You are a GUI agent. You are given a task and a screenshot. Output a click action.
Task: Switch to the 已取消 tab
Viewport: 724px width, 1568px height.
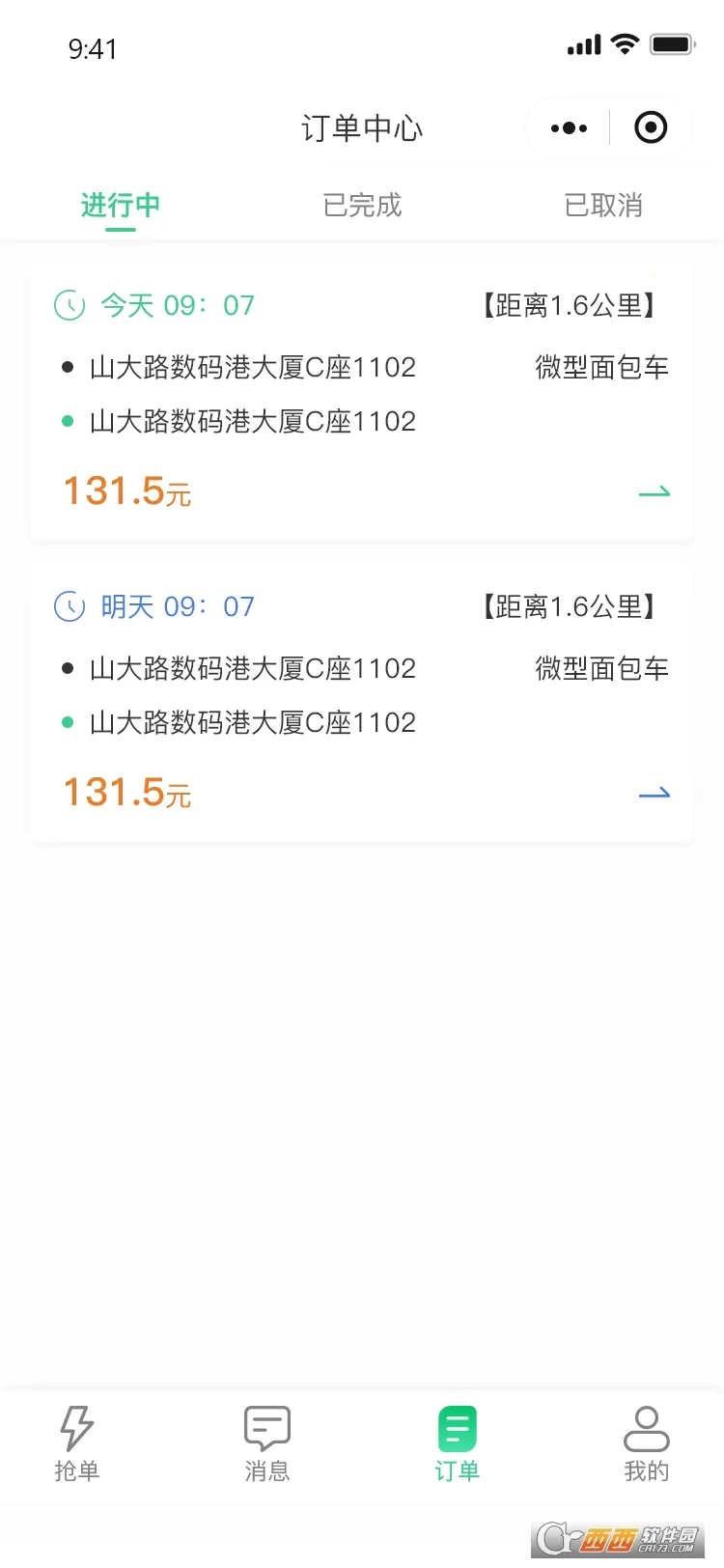[602, 206]
